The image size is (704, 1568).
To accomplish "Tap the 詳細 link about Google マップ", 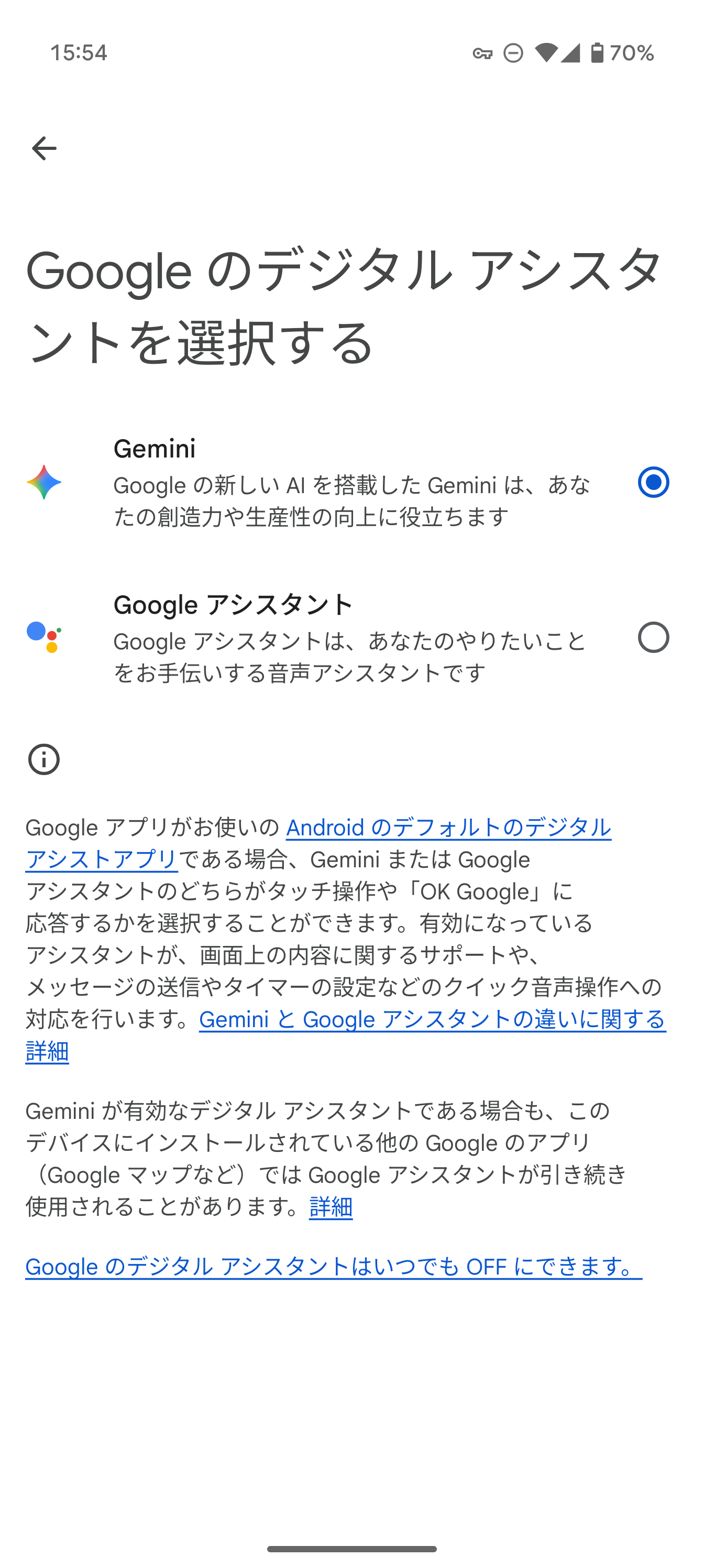I will click(x=331, y=1207).
